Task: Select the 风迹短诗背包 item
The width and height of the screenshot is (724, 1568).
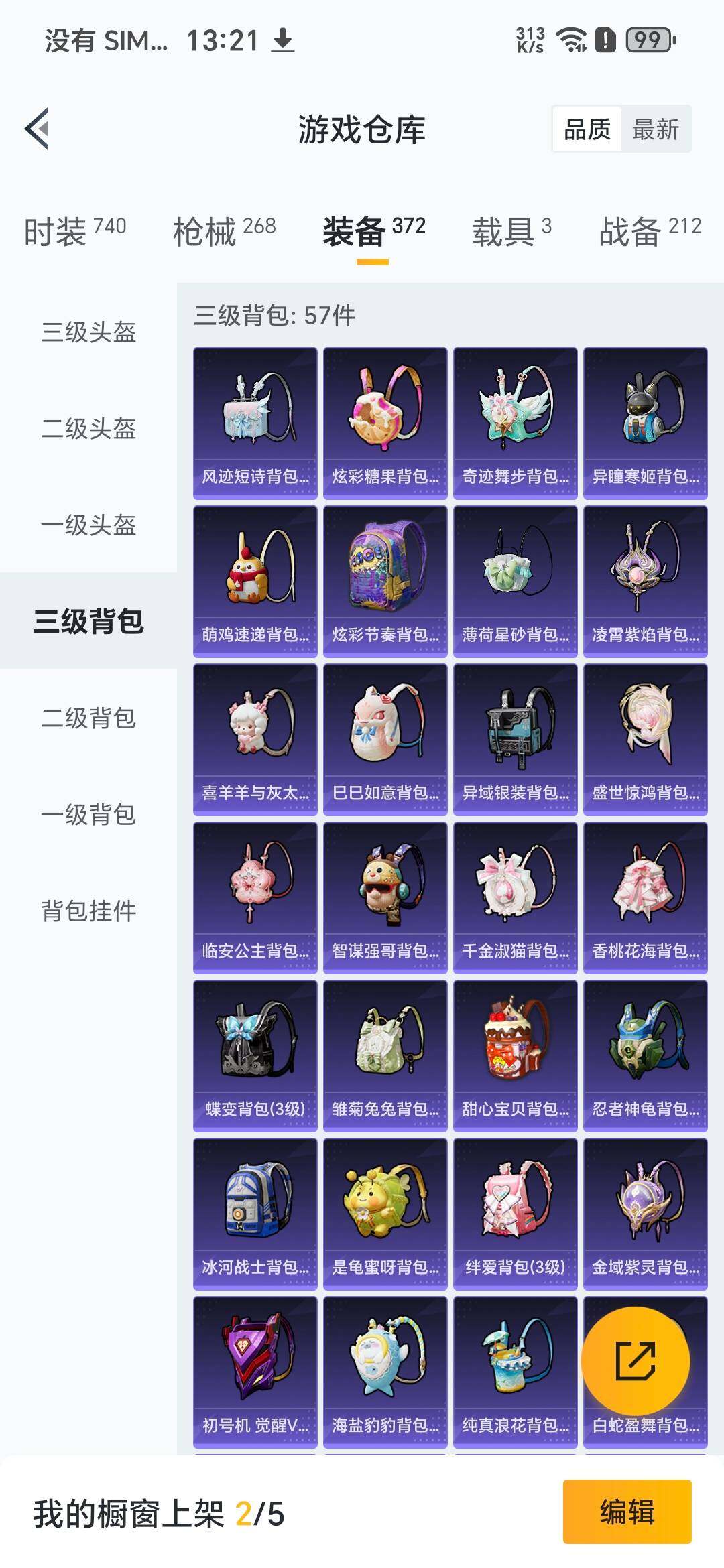Action: coord(255,422)
